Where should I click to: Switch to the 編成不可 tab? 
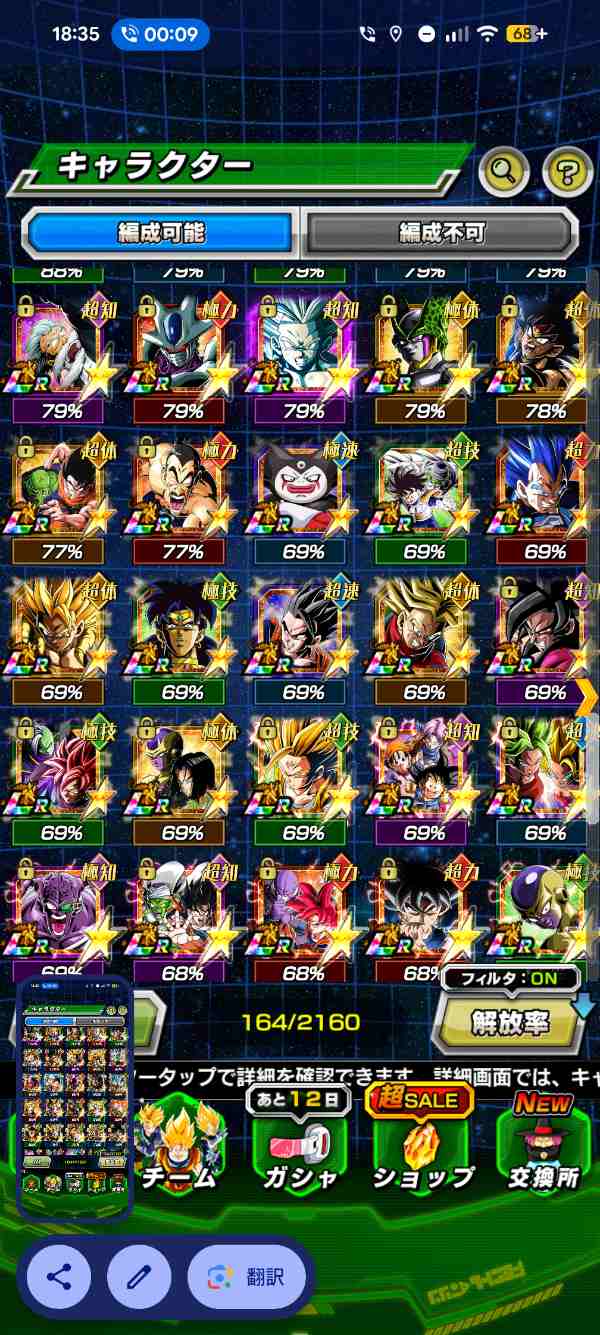coord(441,233)
